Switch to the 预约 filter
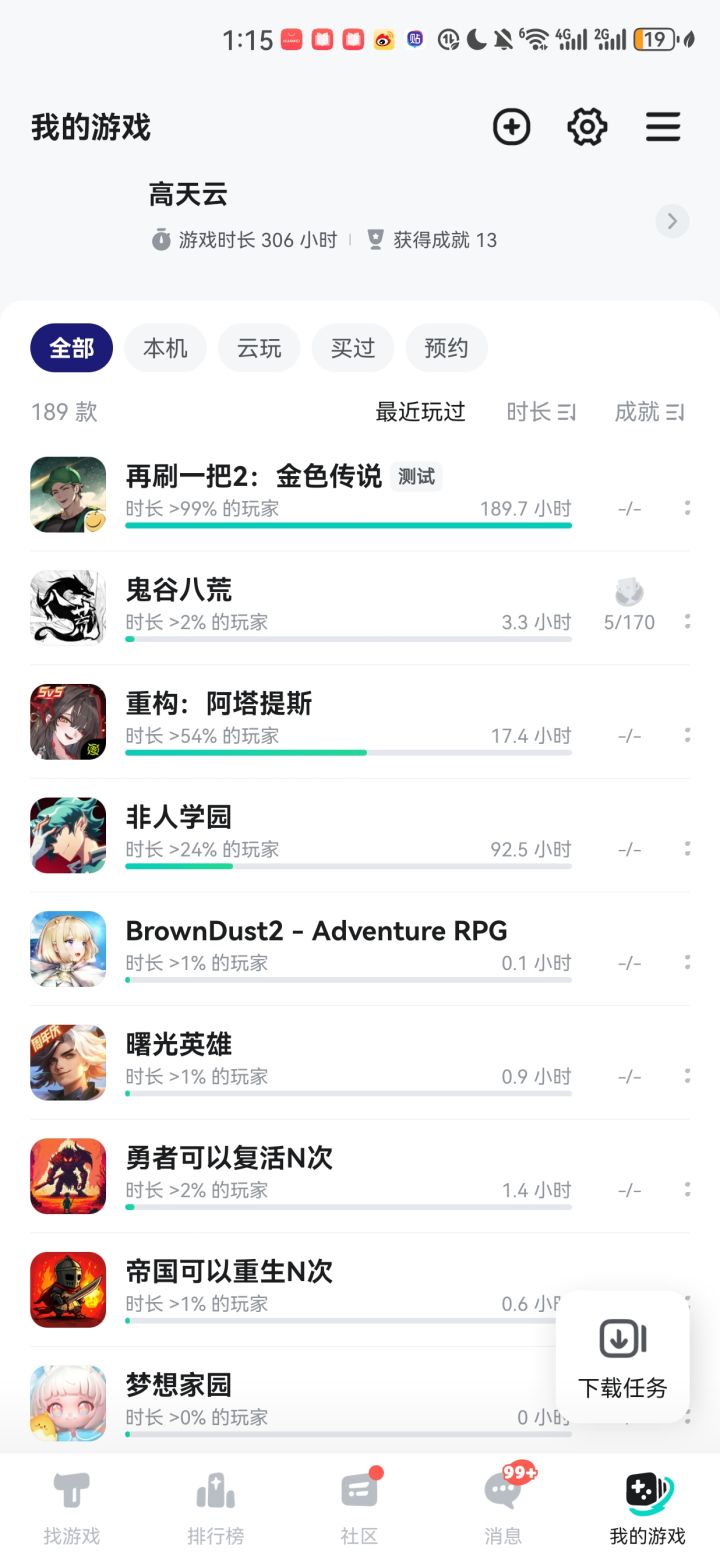The image size is (720, 1559). [x=446, y=348]
